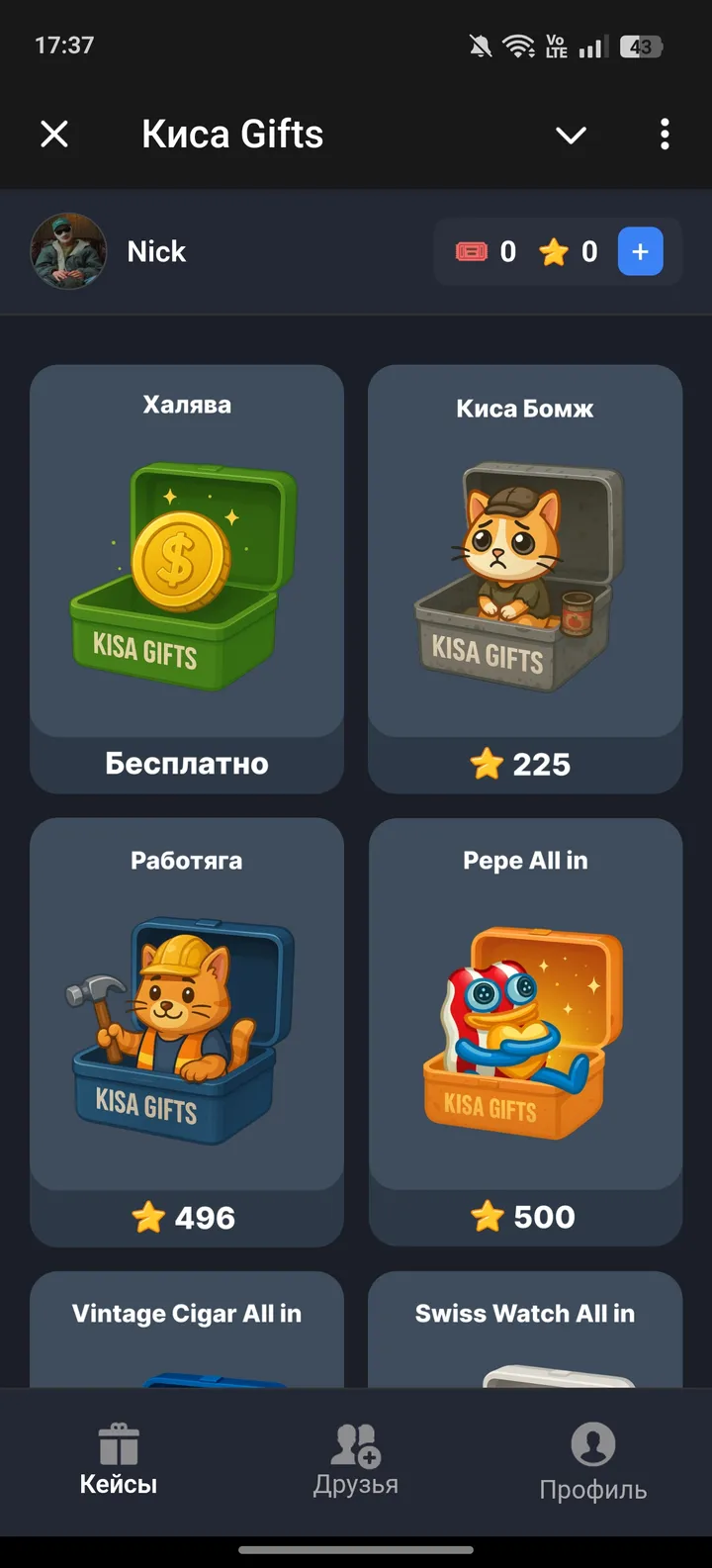Select the Кейсы gift icon in bottom navigation
The image size is (712, 1568).
(x=118, y=1443)
